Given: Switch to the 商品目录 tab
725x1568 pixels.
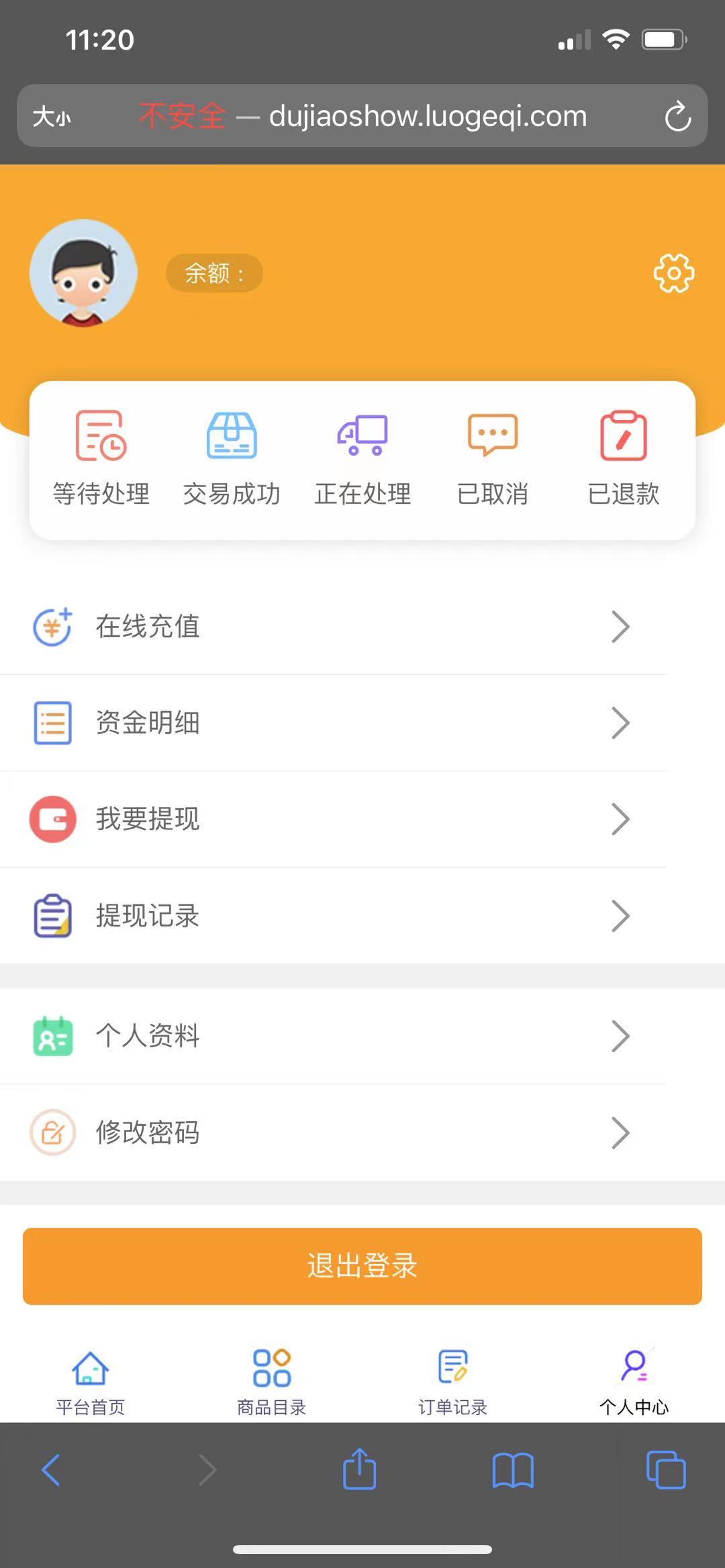Looking at the screenshot, I should 271,1379.
